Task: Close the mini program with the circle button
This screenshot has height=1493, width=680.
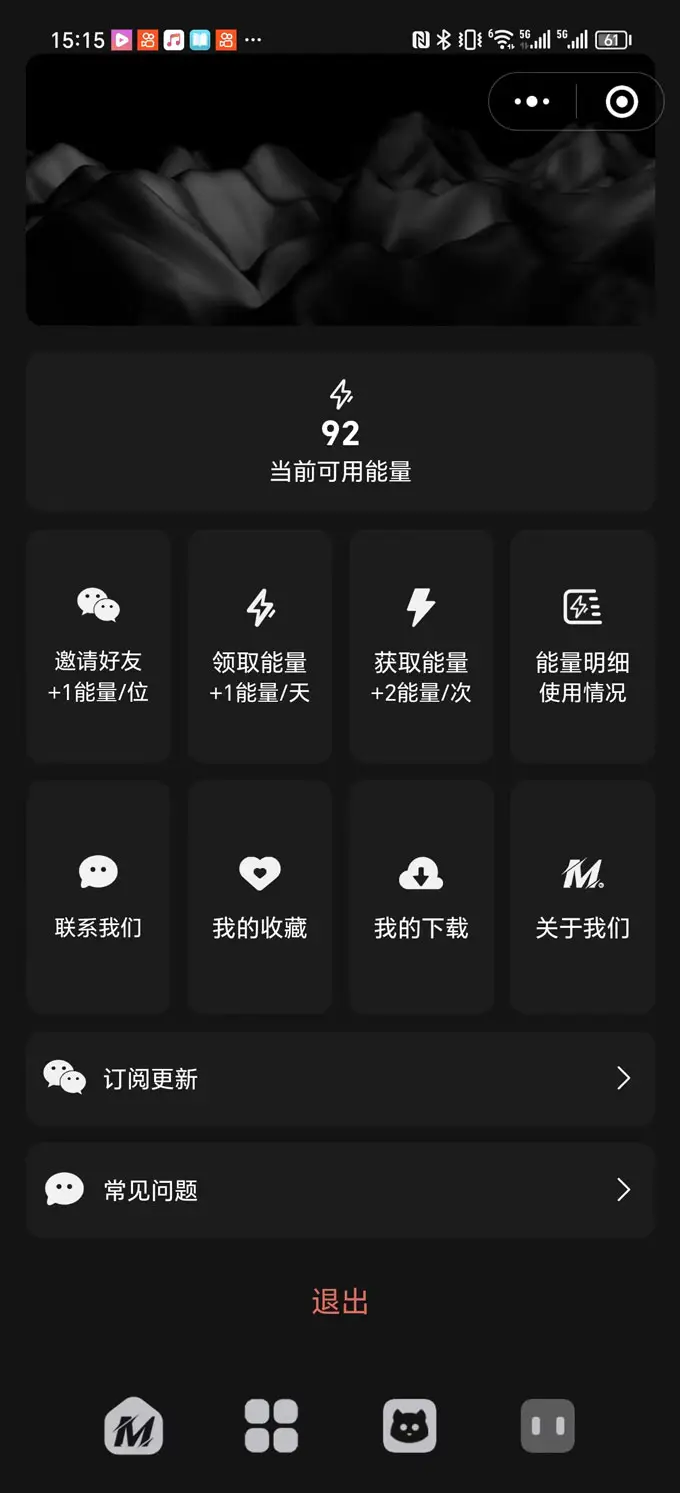Action: (x=621, y=102)
